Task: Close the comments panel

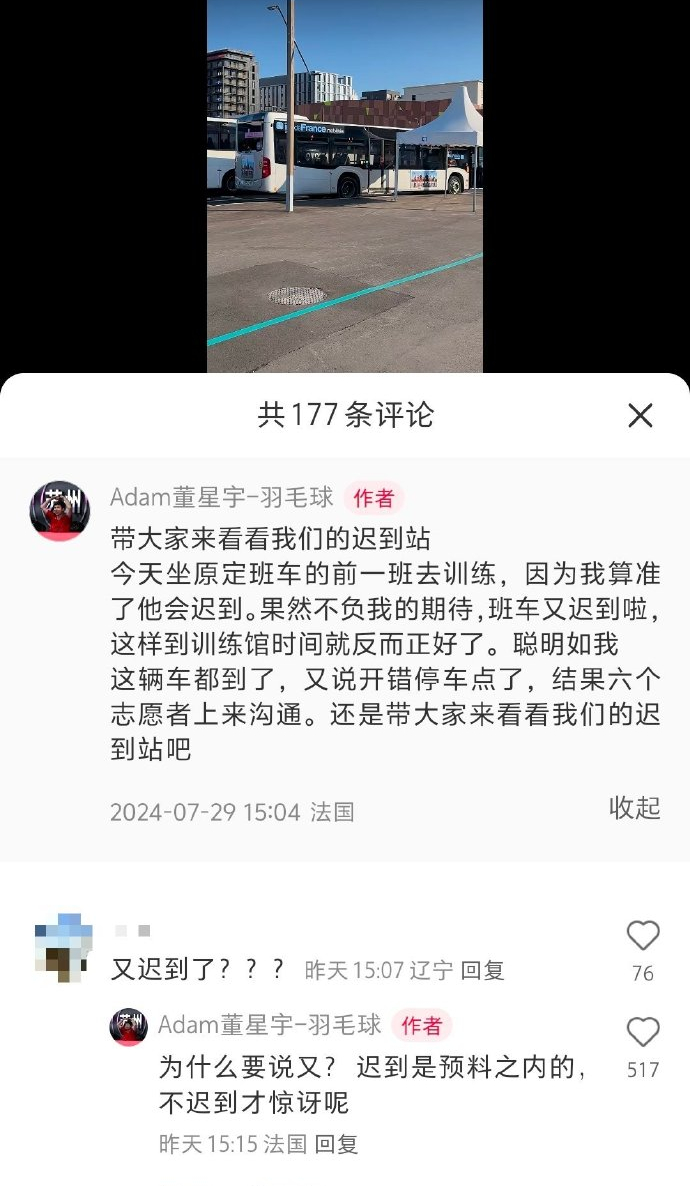Action: 640,416
